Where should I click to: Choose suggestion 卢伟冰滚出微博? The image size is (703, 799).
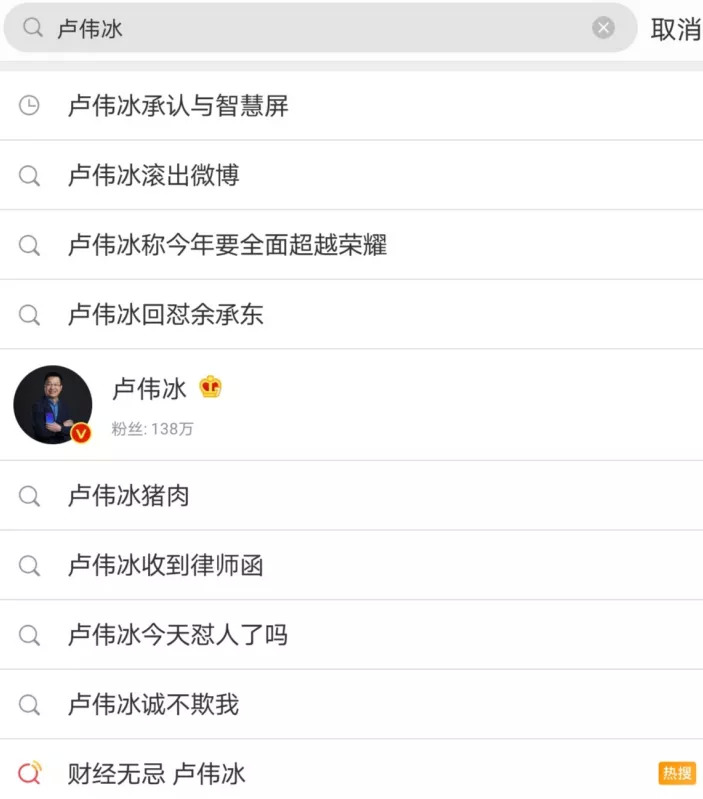(154, 176)
